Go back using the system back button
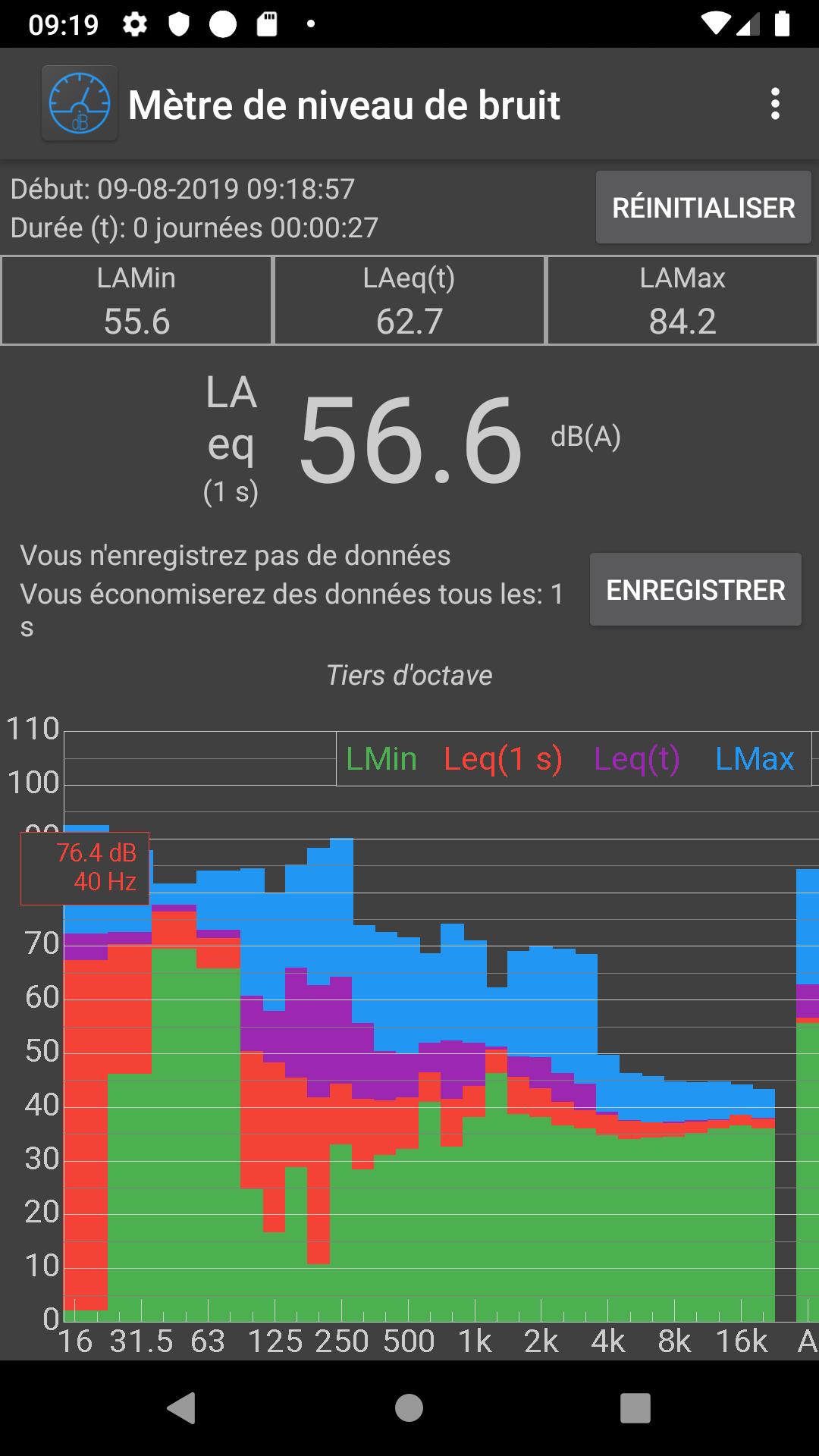Viewport: 819px width, 1456px height. 181,1408
